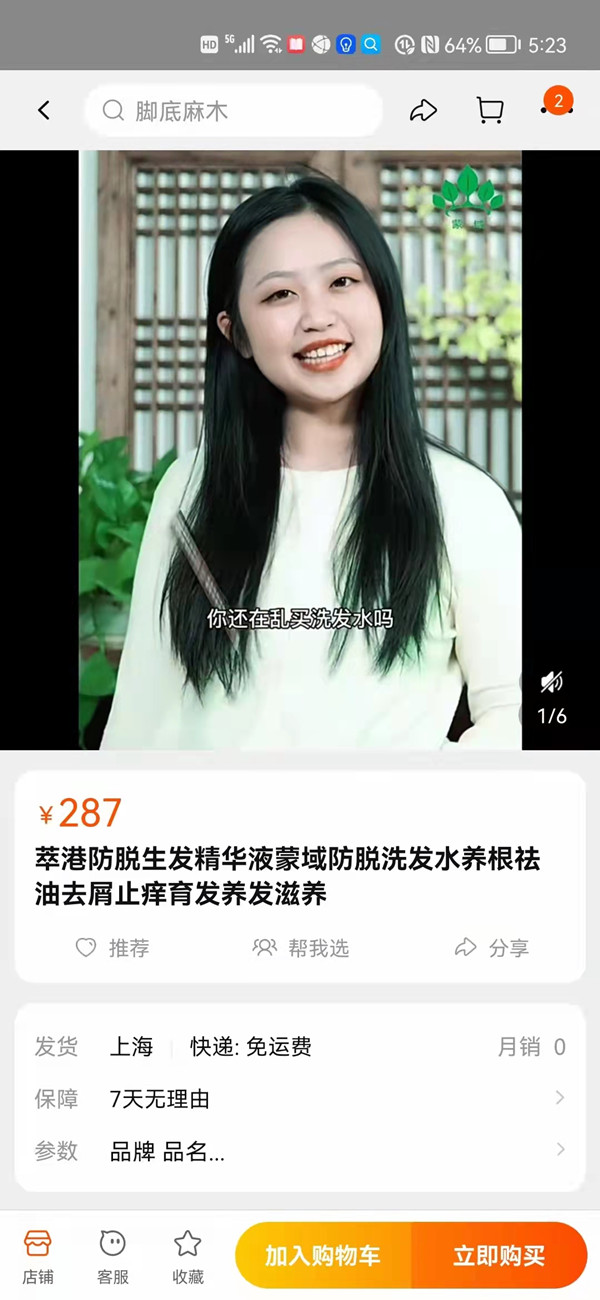Tap 分享 under the product title
This screenshot has width=600, height=1300.
click(x=491, y=948)
